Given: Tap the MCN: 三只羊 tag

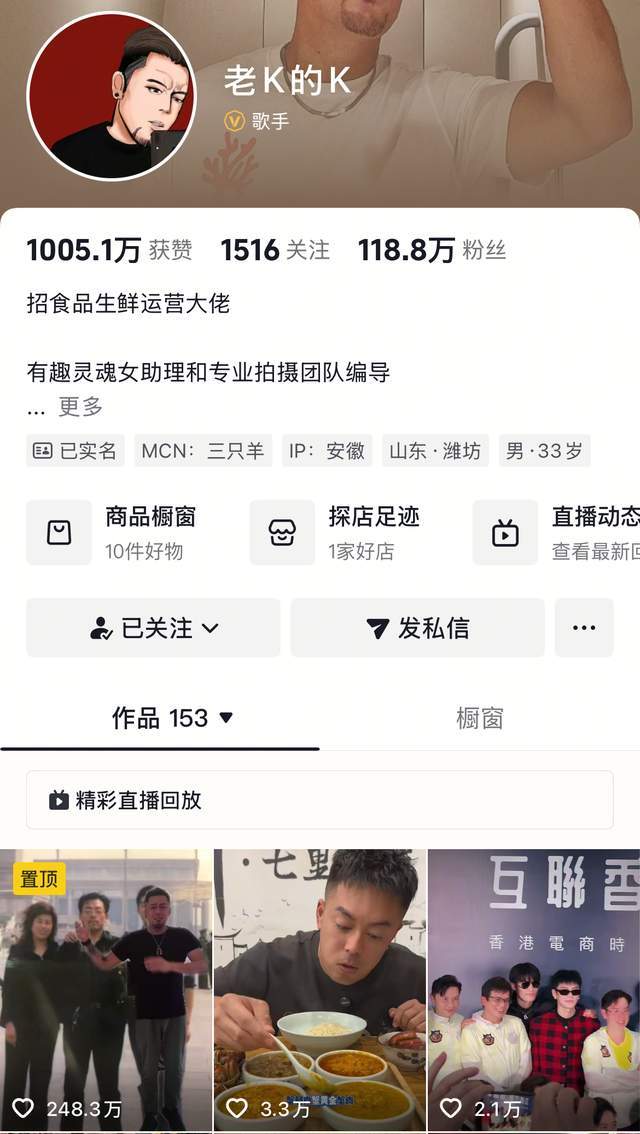Looking at the screenshot, I should click(203, 451).
